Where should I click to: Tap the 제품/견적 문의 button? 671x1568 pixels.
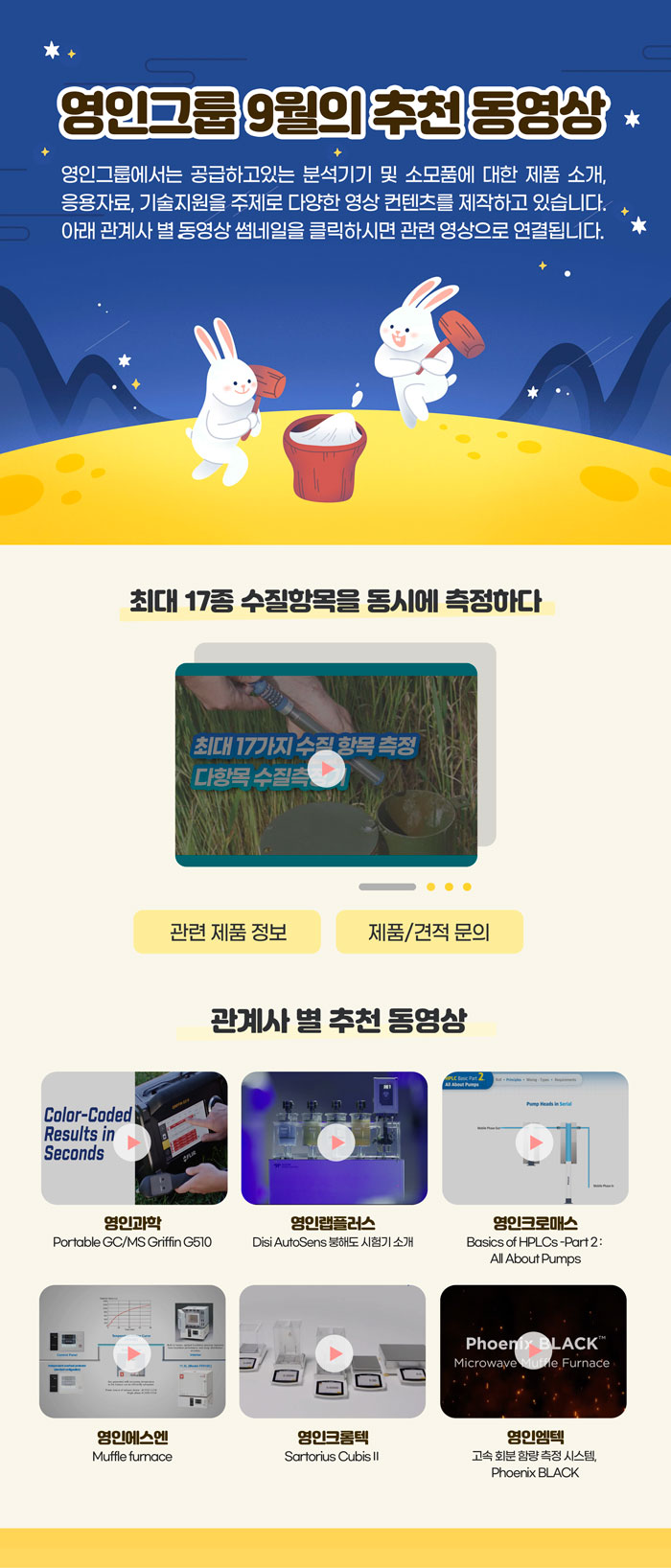pos(428,933)
